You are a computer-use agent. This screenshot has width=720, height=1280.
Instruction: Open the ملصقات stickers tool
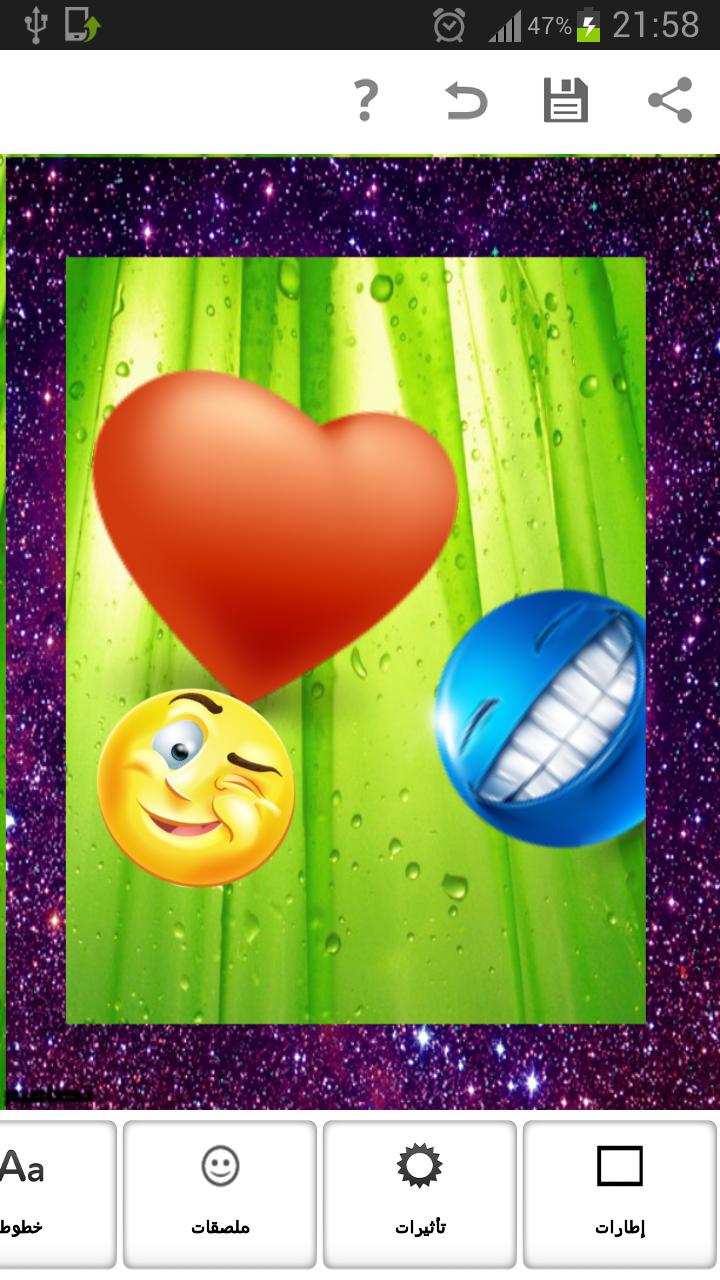(220, 1194)
